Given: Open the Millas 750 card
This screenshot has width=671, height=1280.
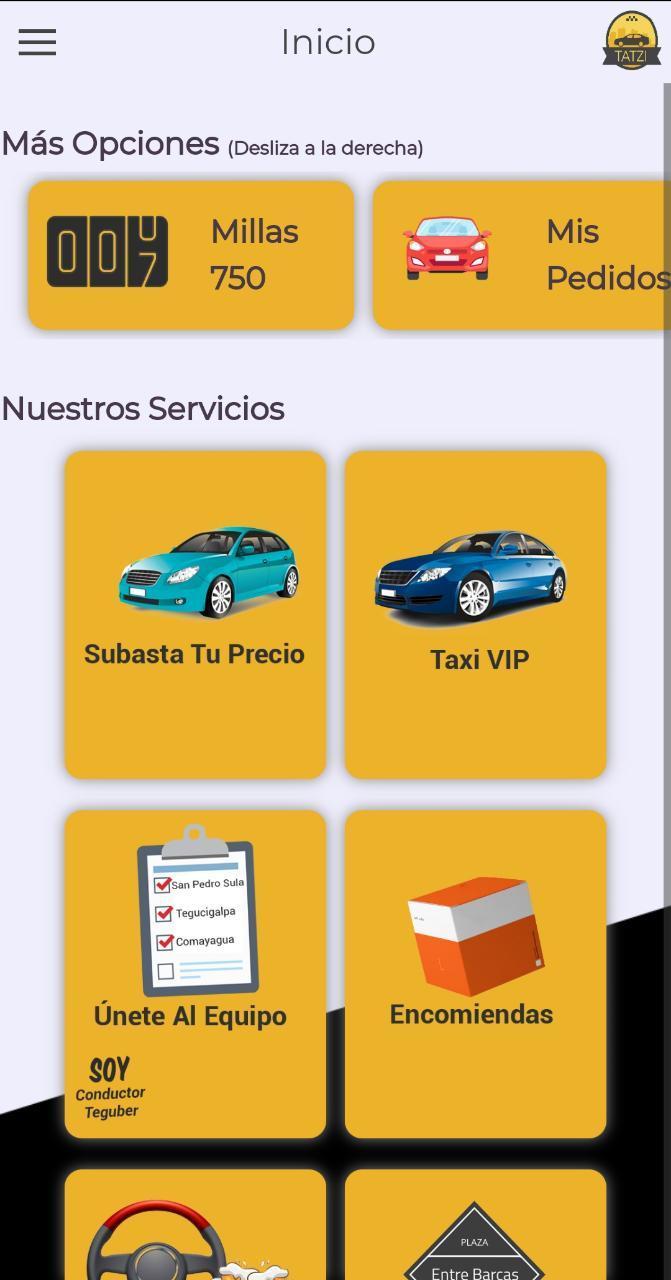Looking at the screenshot, I should point(190,255).
